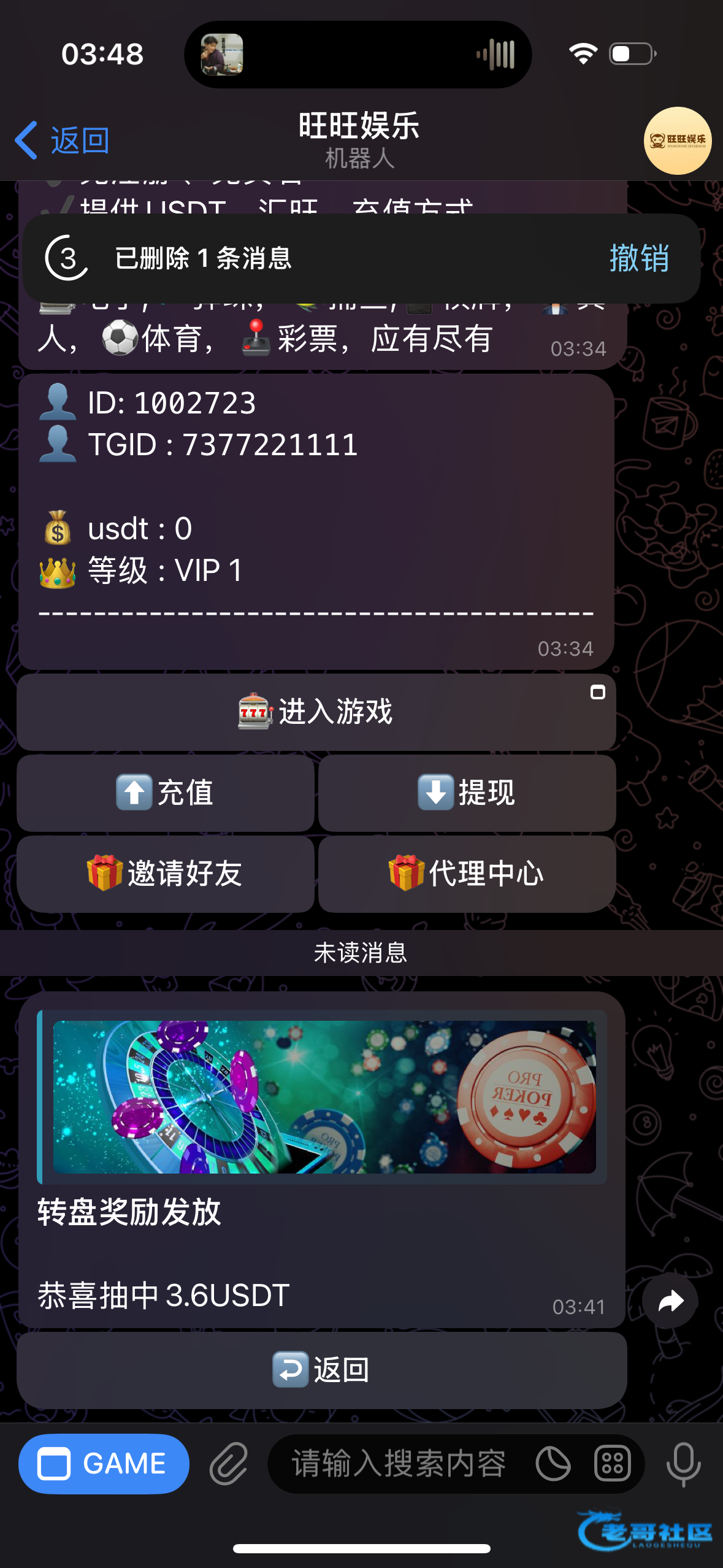Open the roulette reward banner image

(324, 1097)
